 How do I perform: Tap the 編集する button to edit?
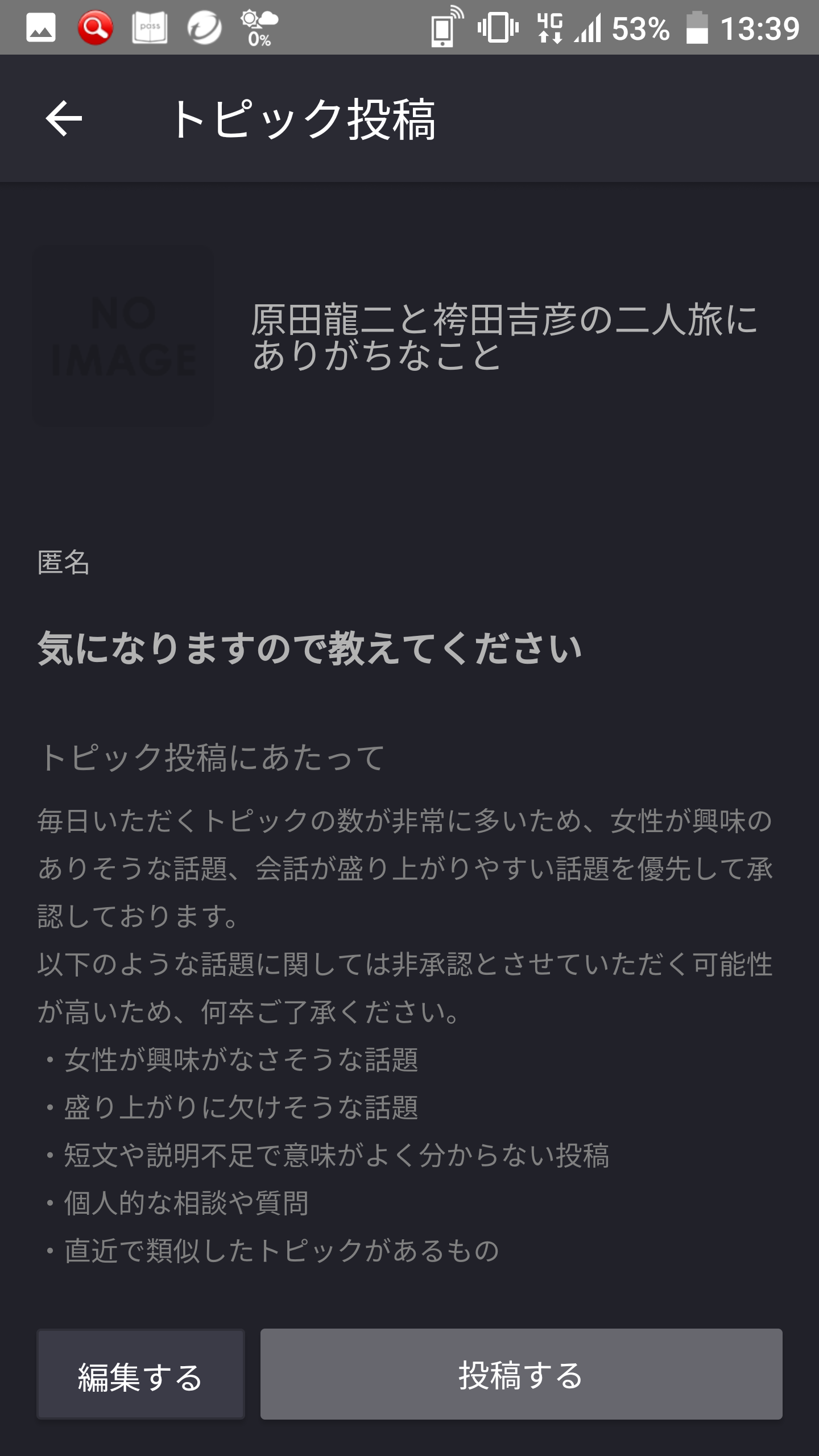coord(140,1375)
